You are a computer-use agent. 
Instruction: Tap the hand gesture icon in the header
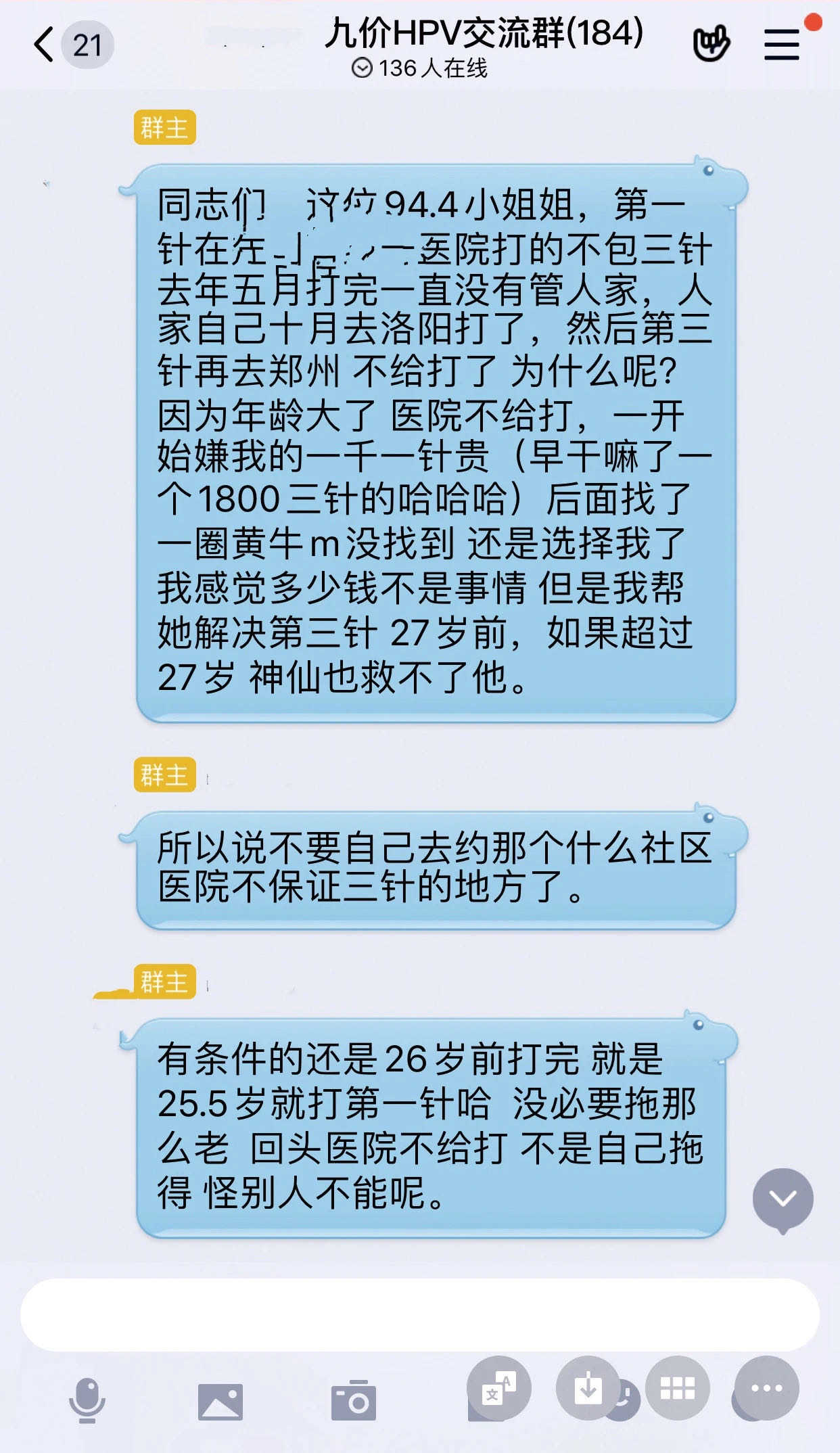(x=711, y=43)
